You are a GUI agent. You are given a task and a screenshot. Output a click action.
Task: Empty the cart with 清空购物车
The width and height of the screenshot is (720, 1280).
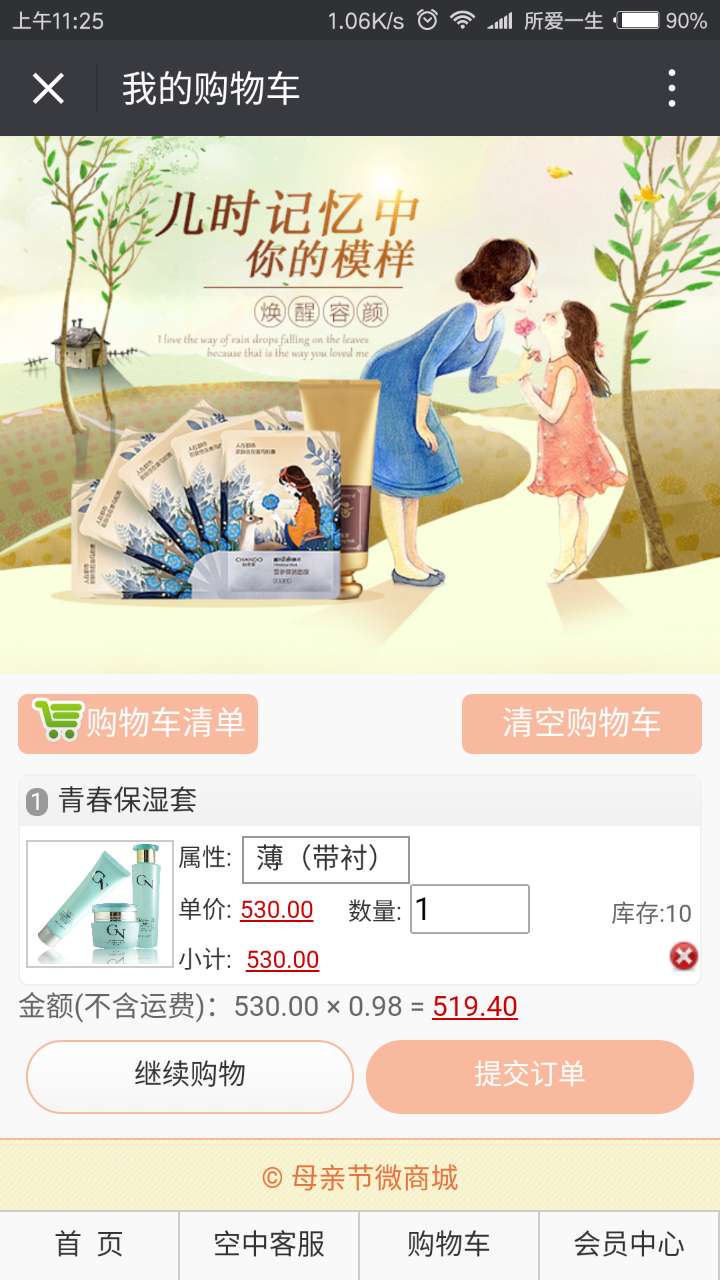tap(581, 723)
